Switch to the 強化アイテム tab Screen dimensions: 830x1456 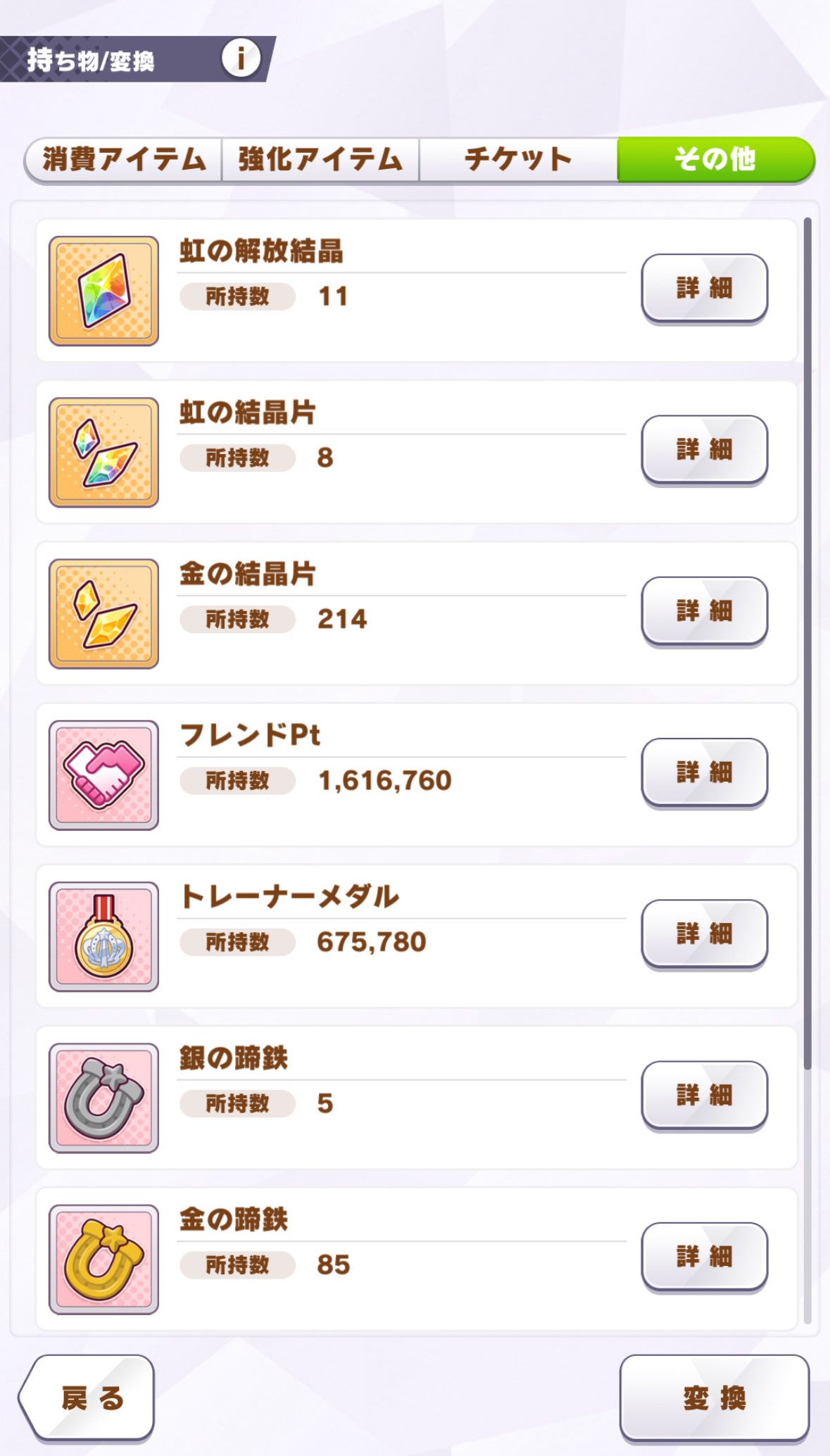pyautogui.click(x=320, y=160)
